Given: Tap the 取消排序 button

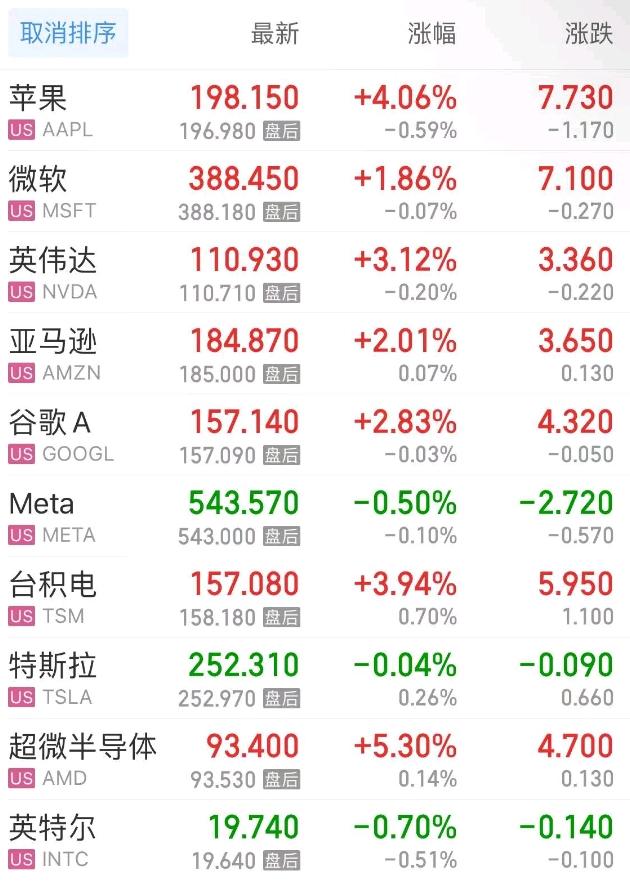Looking at the screenshot, I should pos(68,33).
